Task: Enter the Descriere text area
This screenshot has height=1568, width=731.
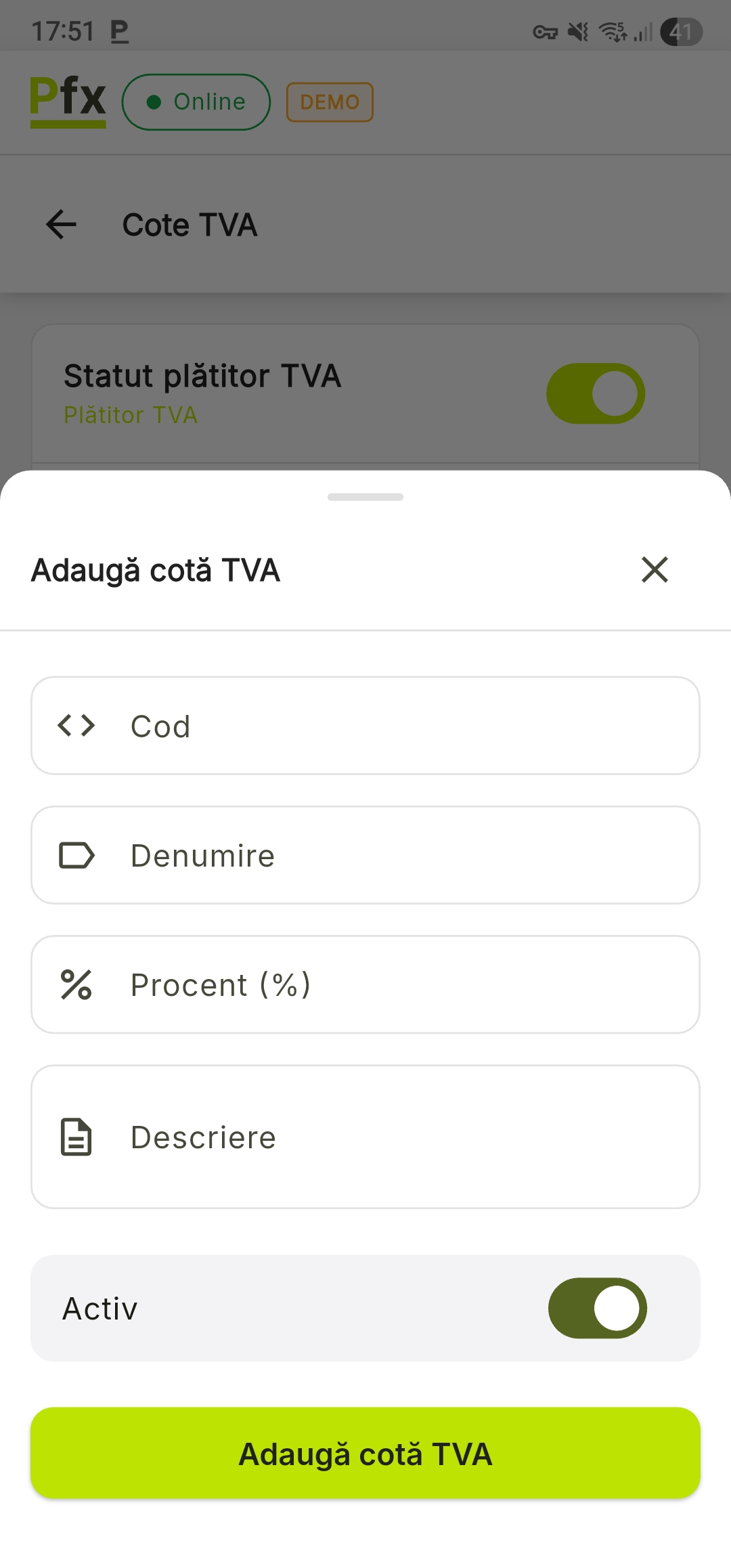Action: (365, 1137)
